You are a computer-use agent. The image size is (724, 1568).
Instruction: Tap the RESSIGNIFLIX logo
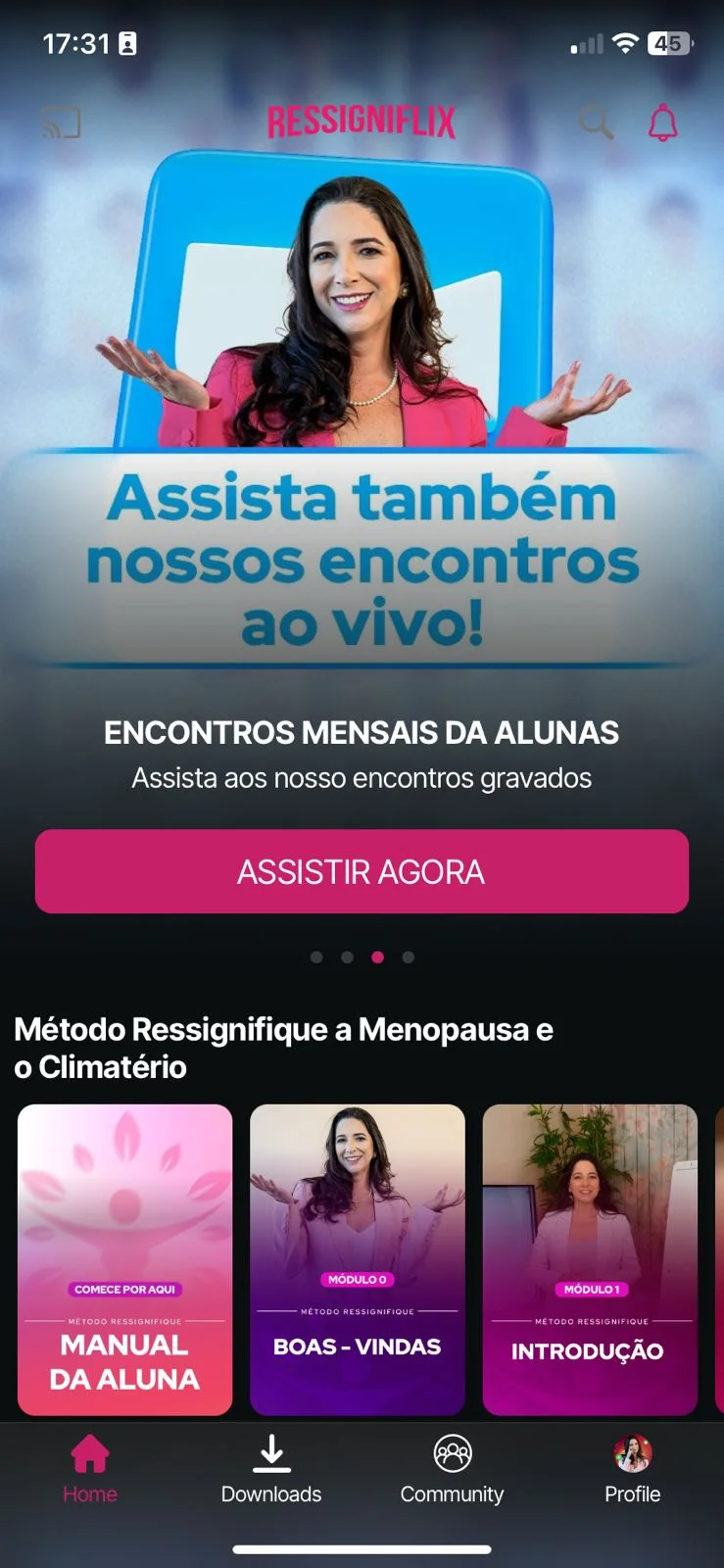click(362, 122)
